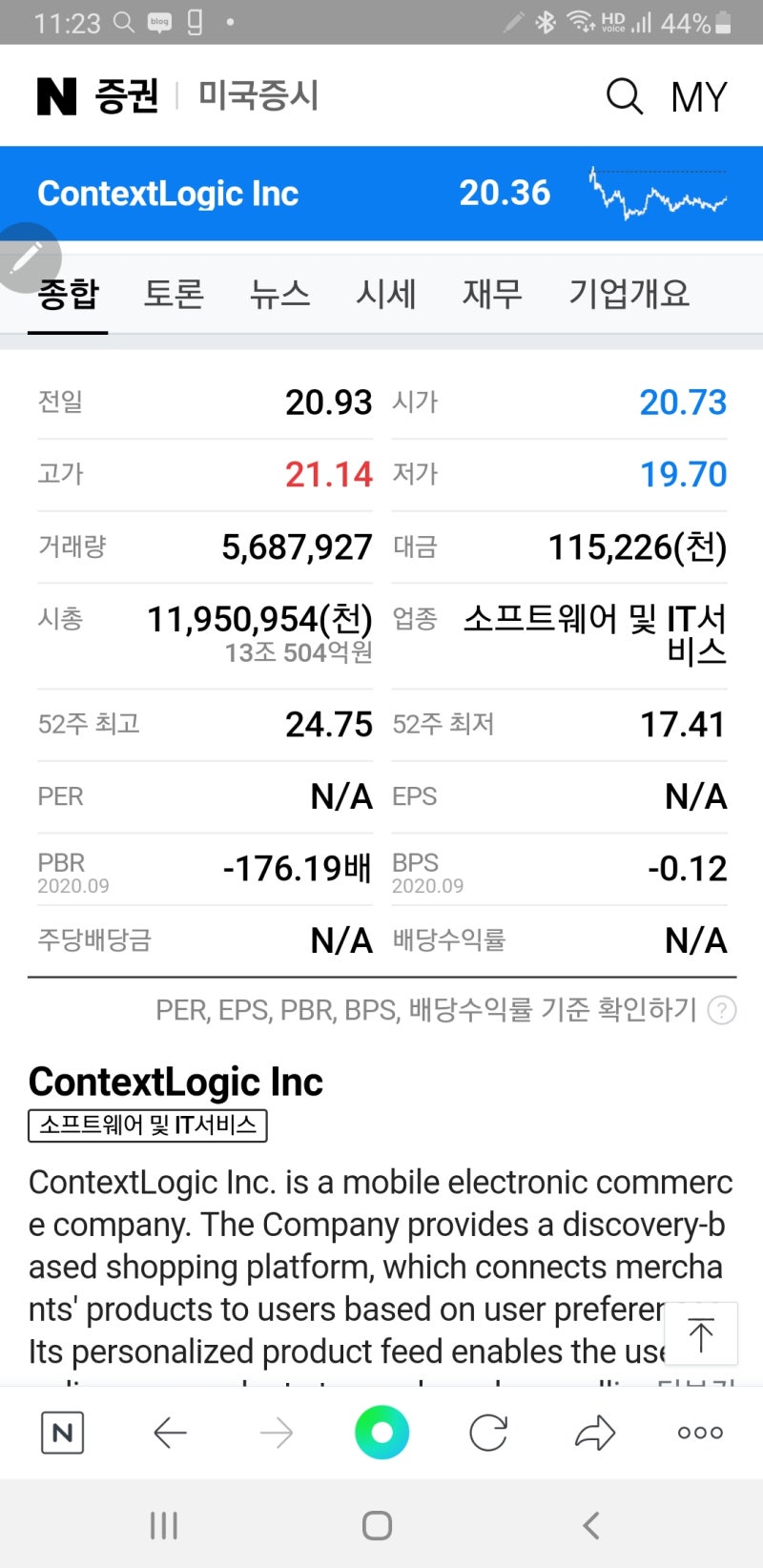
Task: Open the search magnifier icon
Action: click(625, 96)
